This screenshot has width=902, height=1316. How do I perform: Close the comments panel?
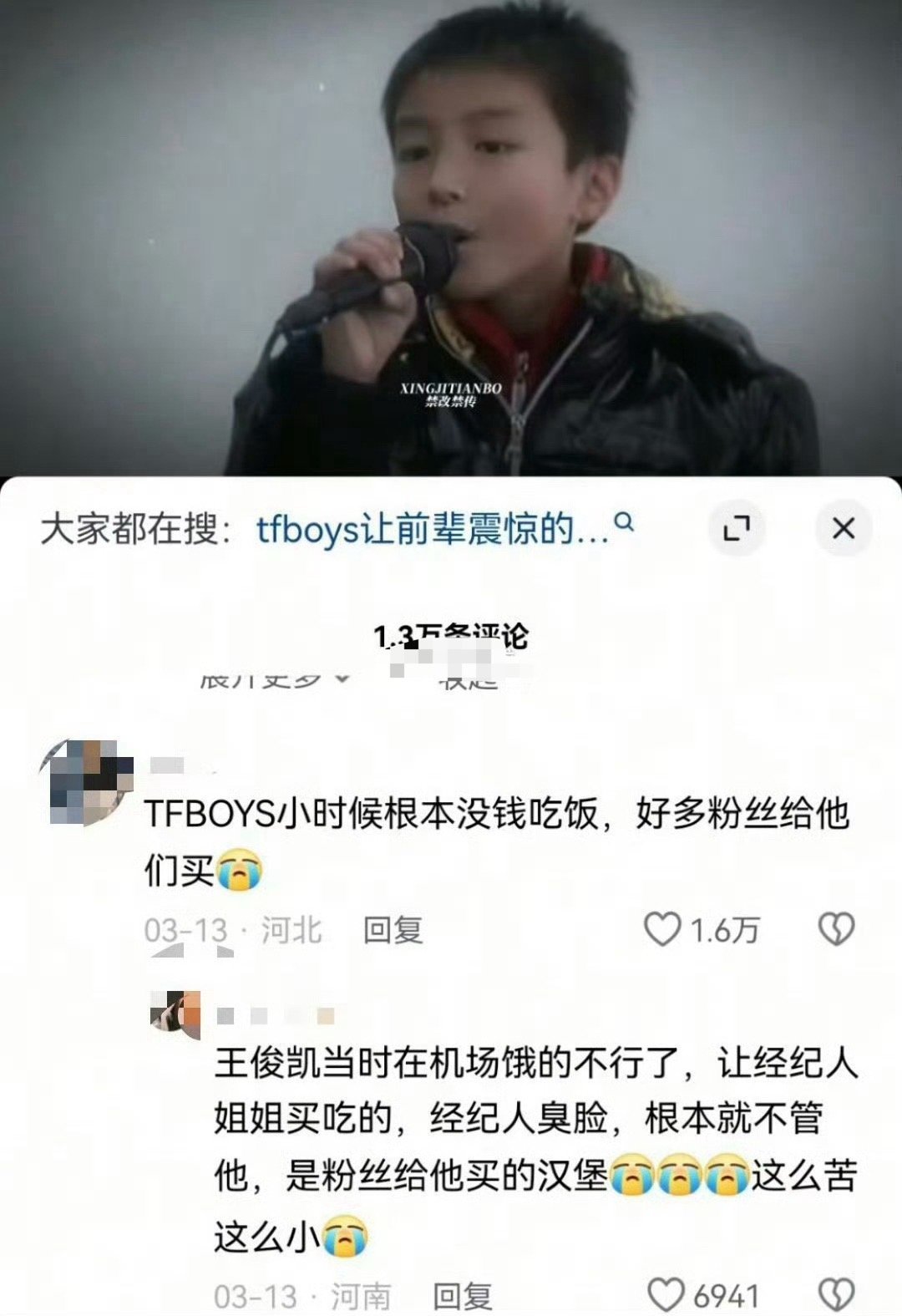pyautogui.click(x=844, y=528)
